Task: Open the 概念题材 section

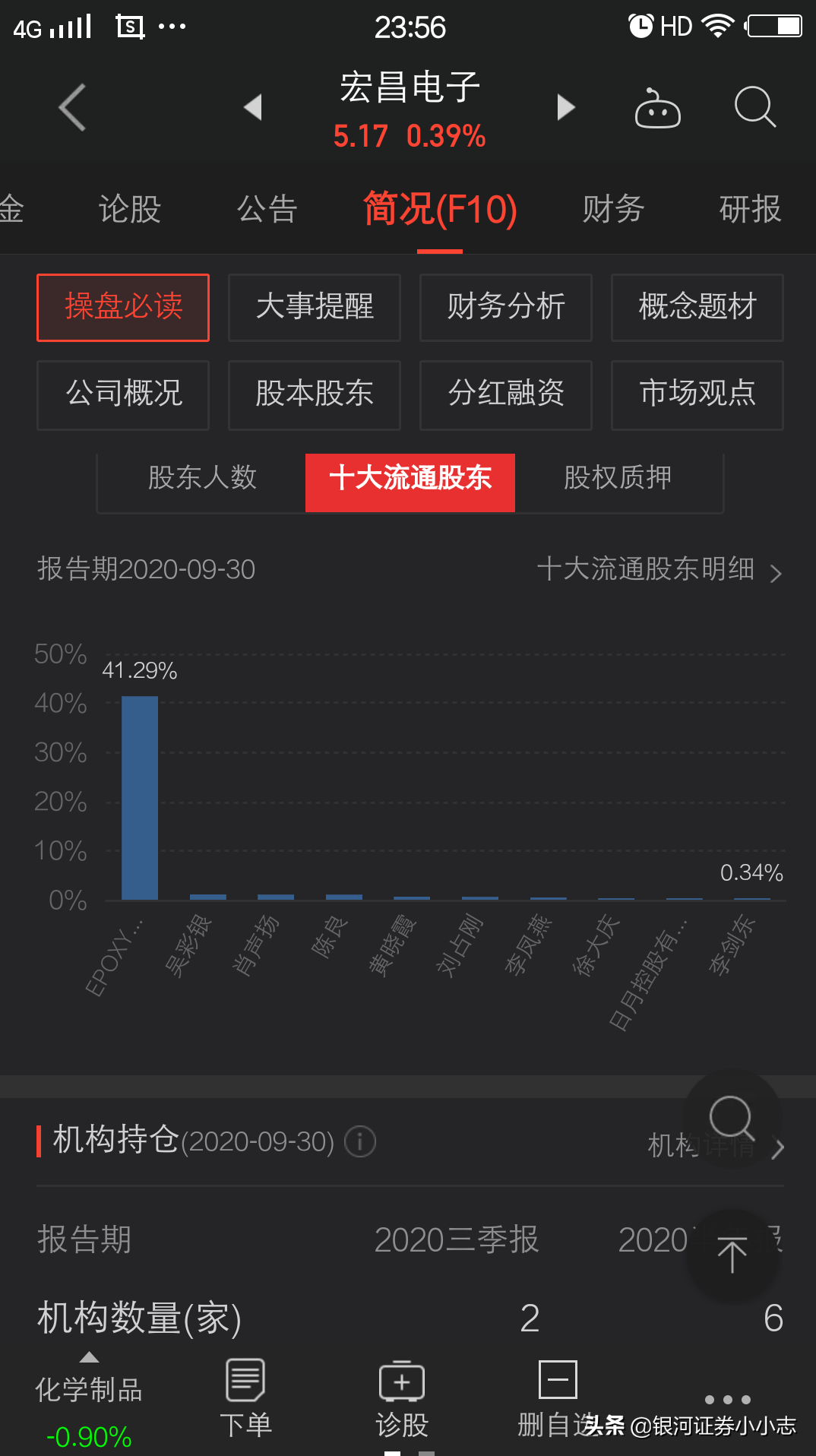Action: (x=697, y=307)
